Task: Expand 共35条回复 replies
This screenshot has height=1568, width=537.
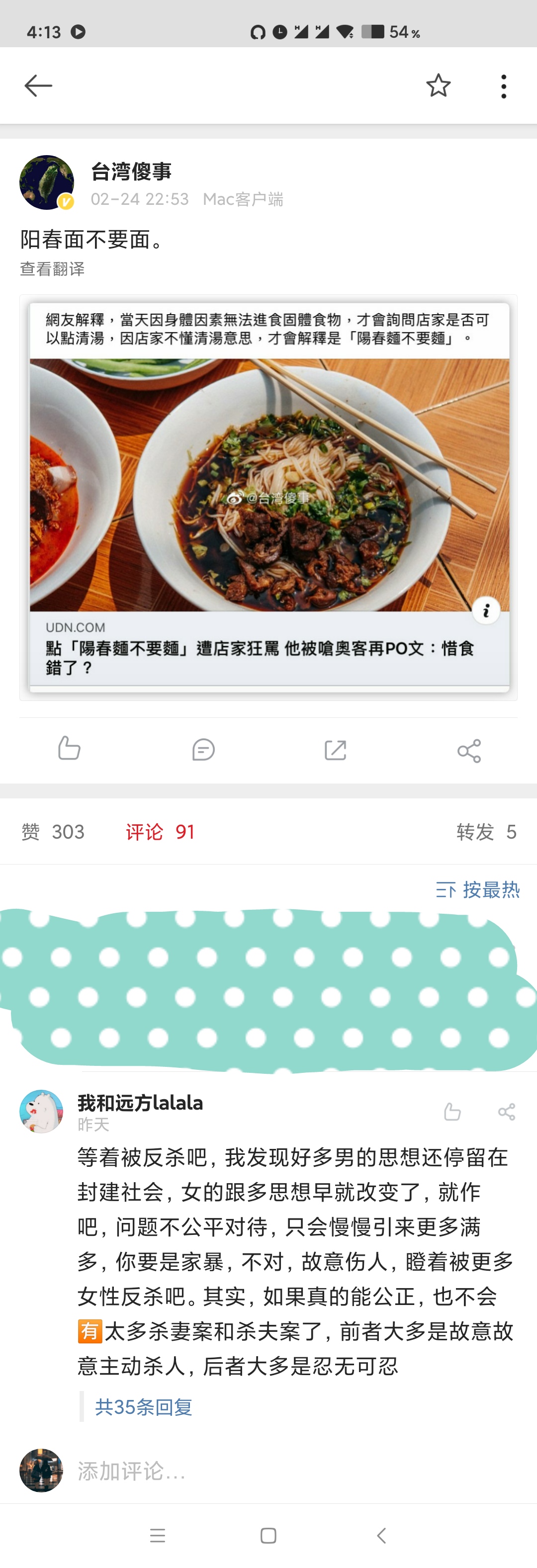Action: tap(144, 1407)
